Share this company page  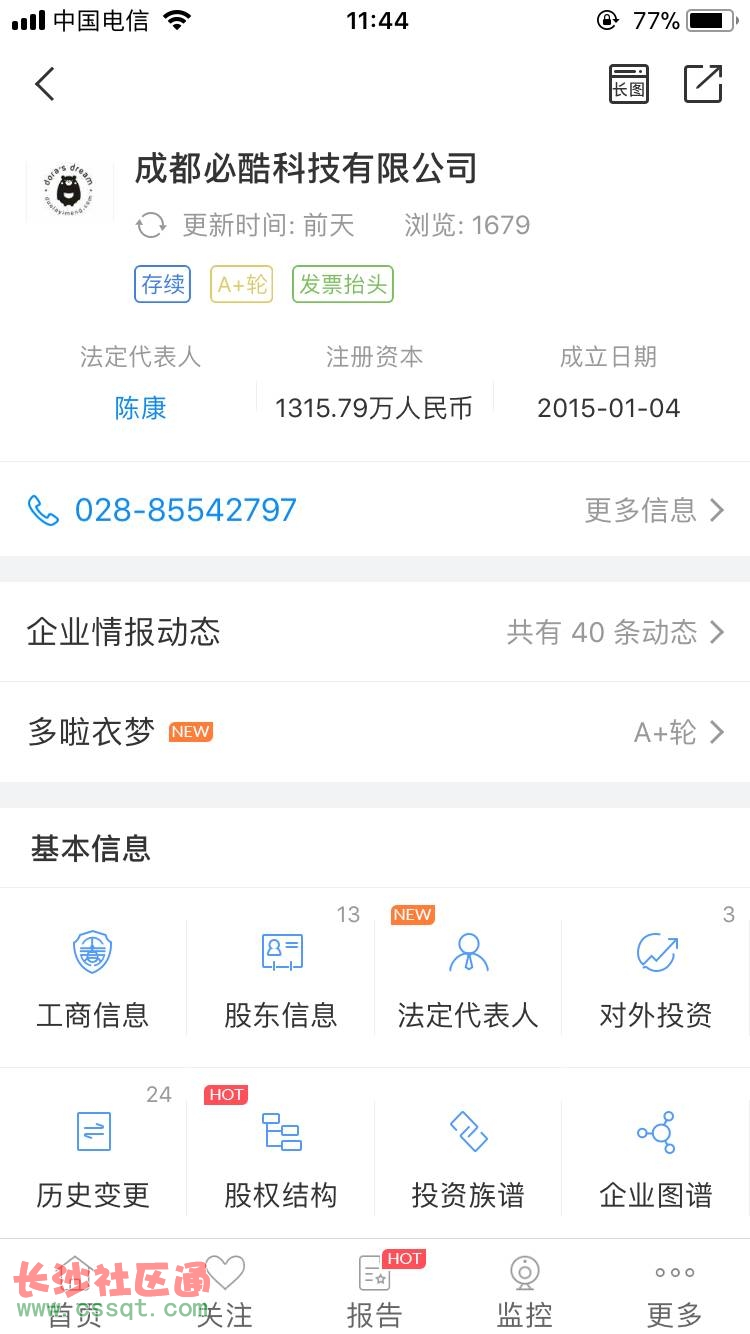click(703, 84)
